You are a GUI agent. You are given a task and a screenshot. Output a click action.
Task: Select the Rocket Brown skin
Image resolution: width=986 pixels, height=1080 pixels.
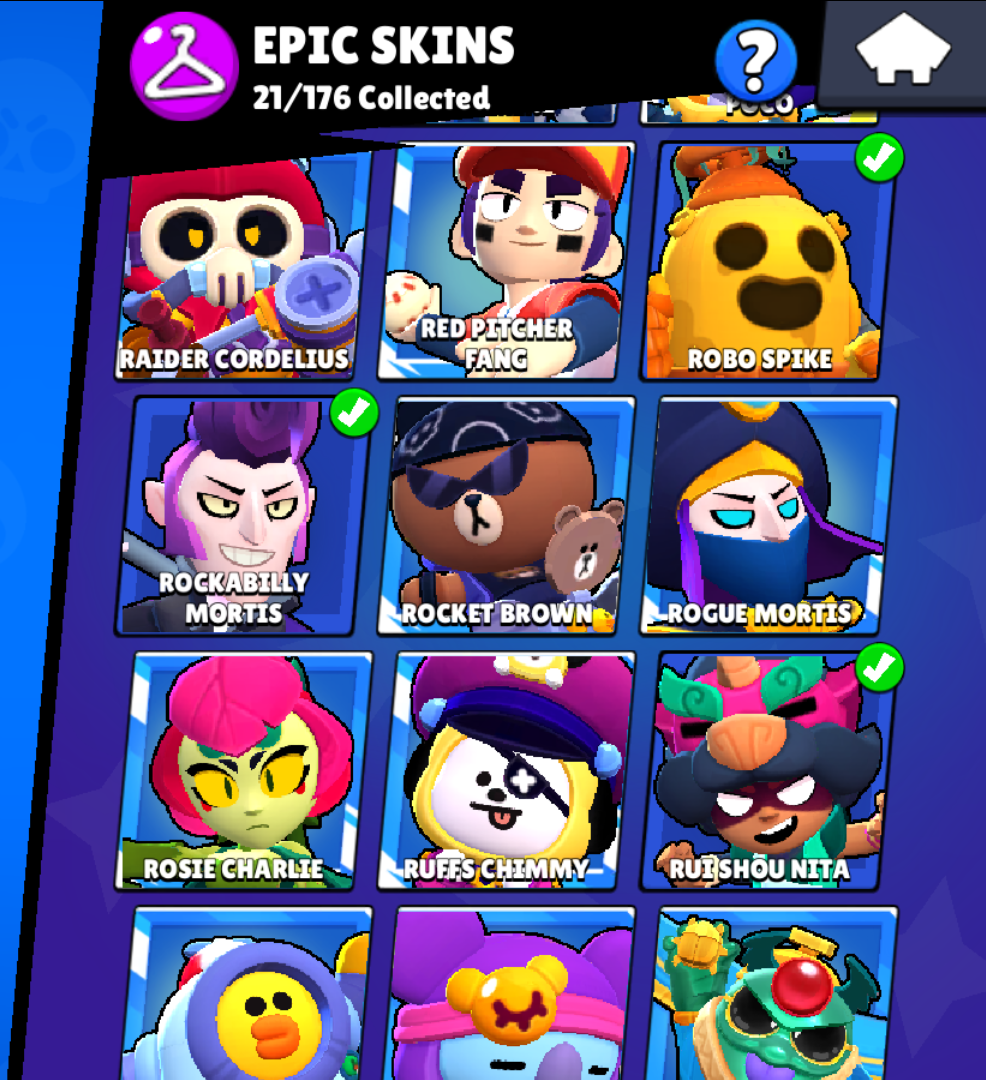(505, 515)
